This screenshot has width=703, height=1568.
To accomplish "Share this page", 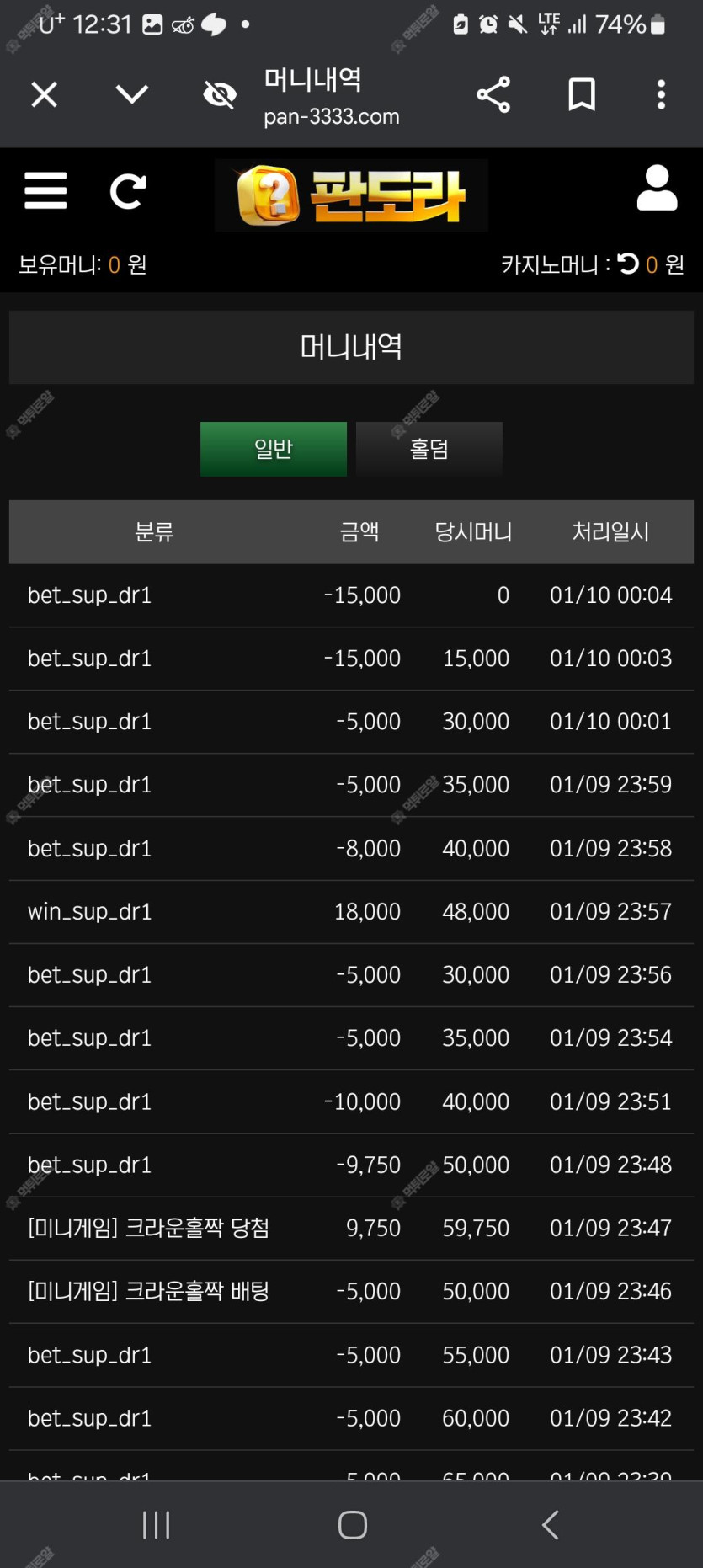I will [493, 94].
